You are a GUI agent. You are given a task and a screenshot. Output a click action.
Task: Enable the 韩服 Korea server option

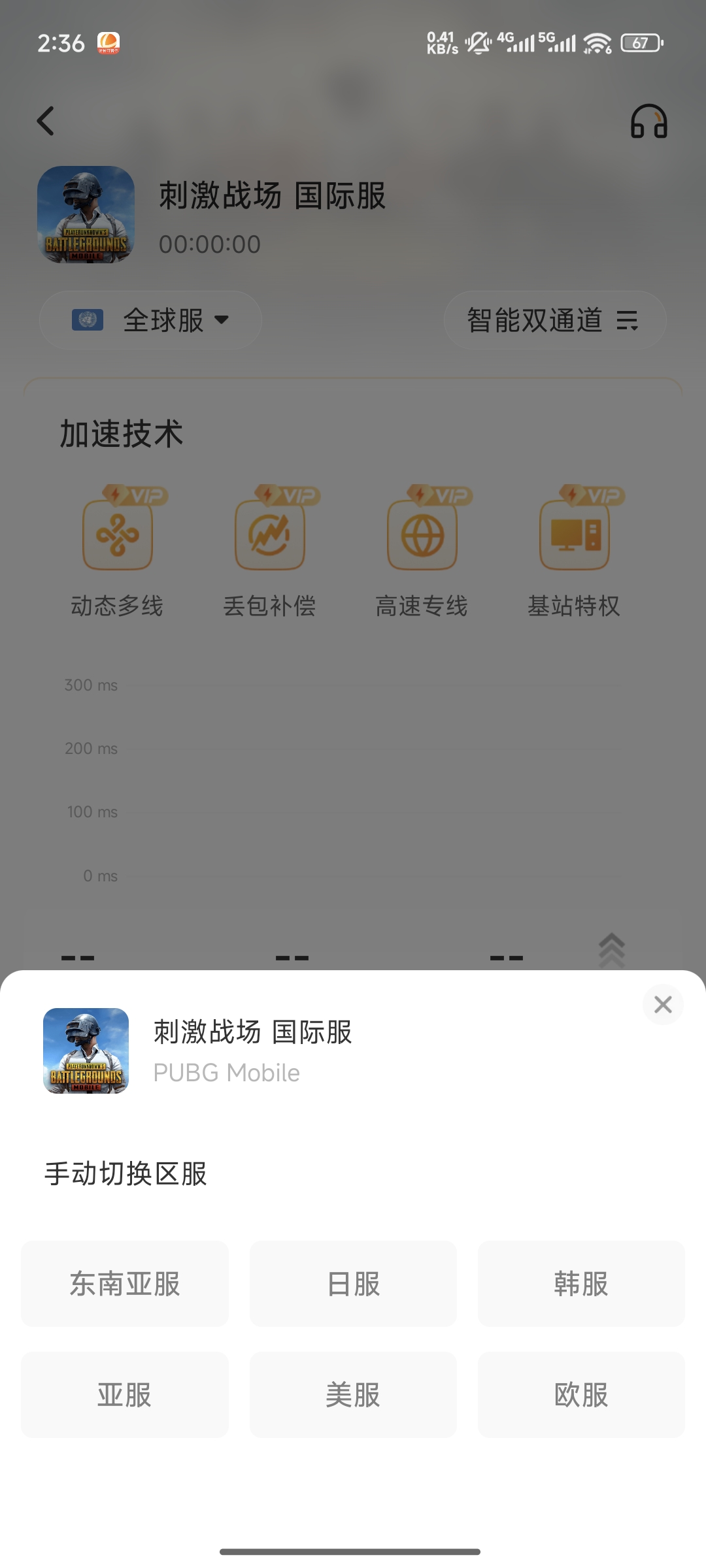tap(580, 1282)
